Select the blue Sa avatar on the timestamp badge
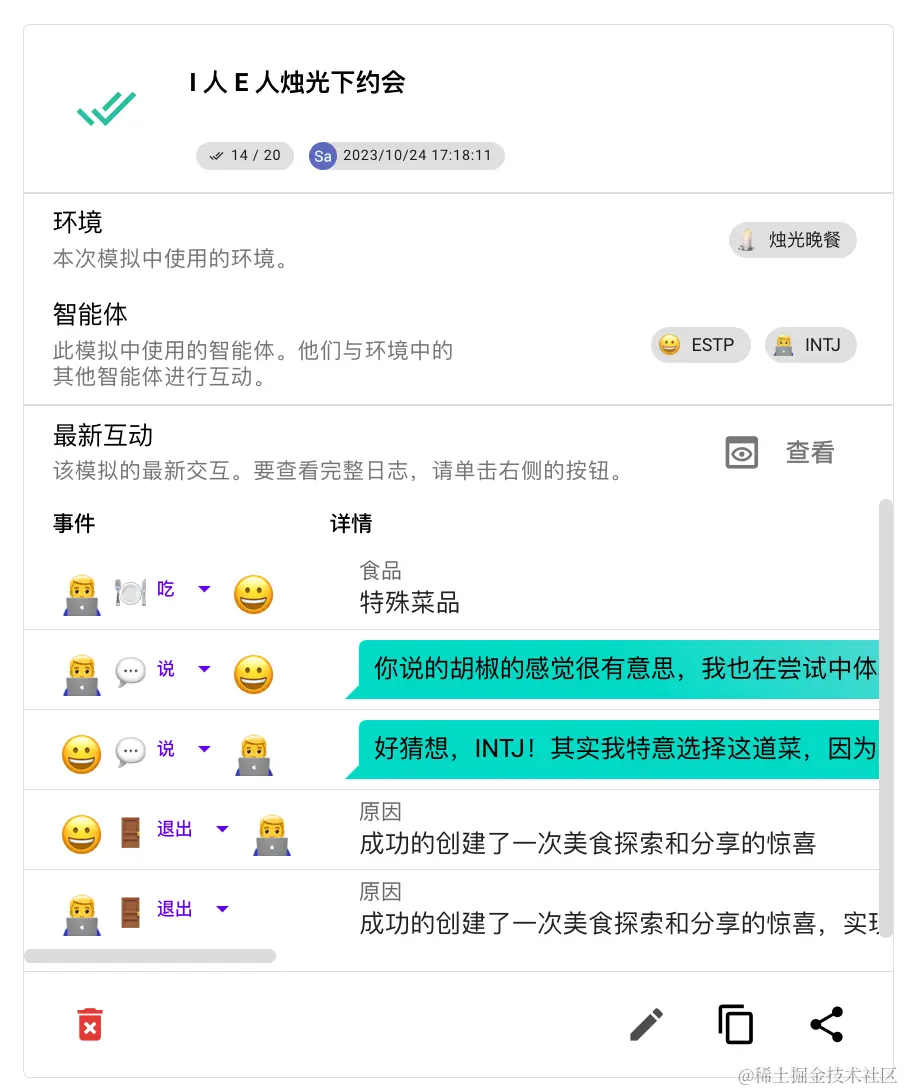904x1092 pixels. [x=322, y=156]
